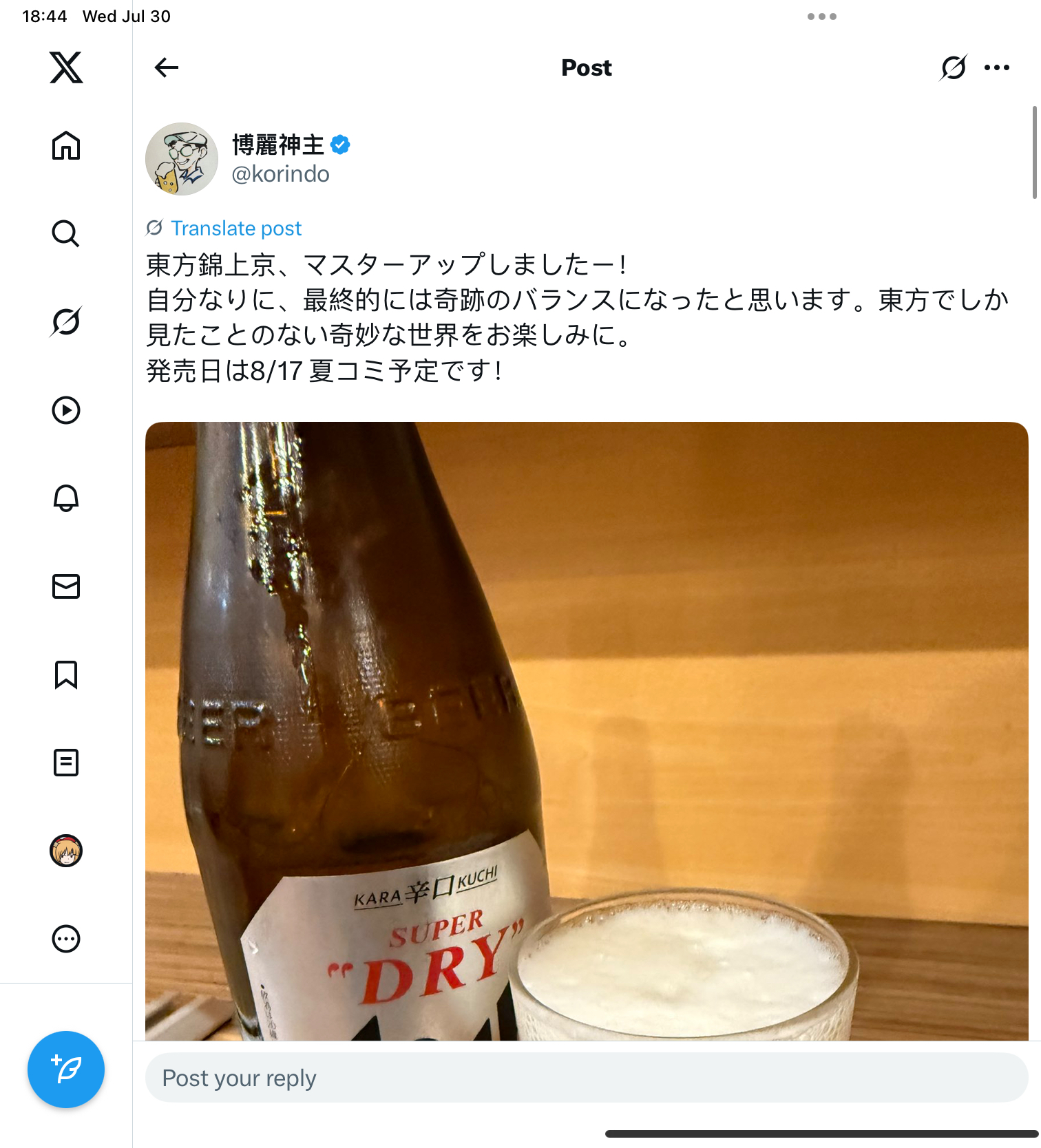Viewport: 1041px width, 1148px height.
Task: Open my profile avatar in the sidebar
Action: (x=66, y=851)
